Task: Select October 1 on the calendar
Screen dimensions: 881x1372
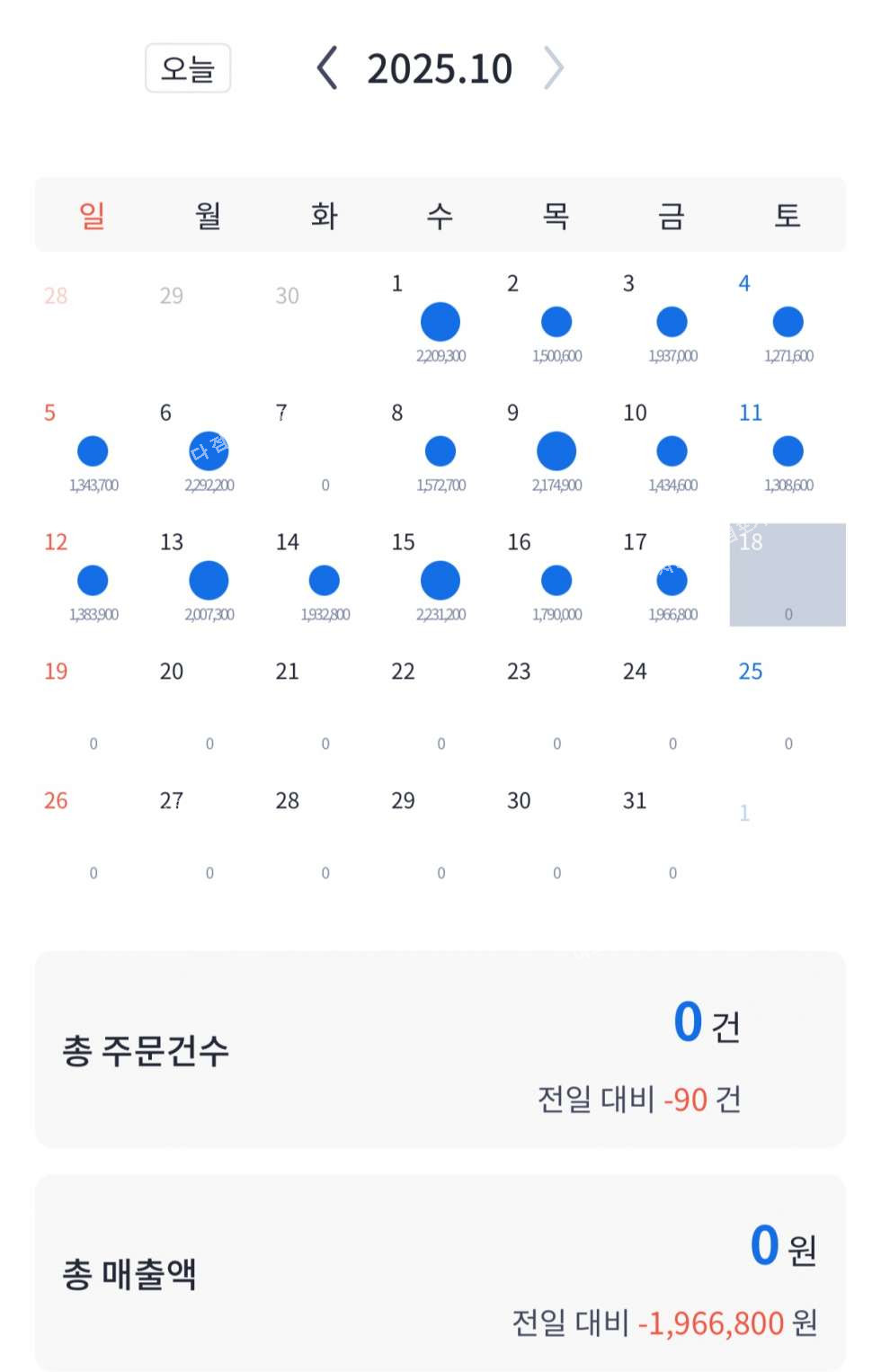Action: pos(440,320)
